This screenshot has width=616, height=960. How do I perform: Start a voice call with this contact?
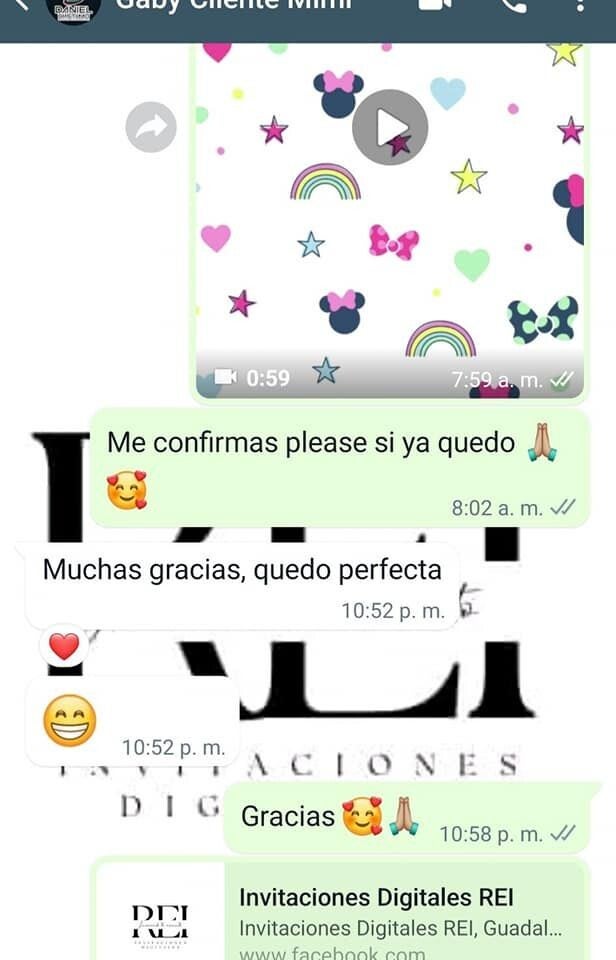513,5
